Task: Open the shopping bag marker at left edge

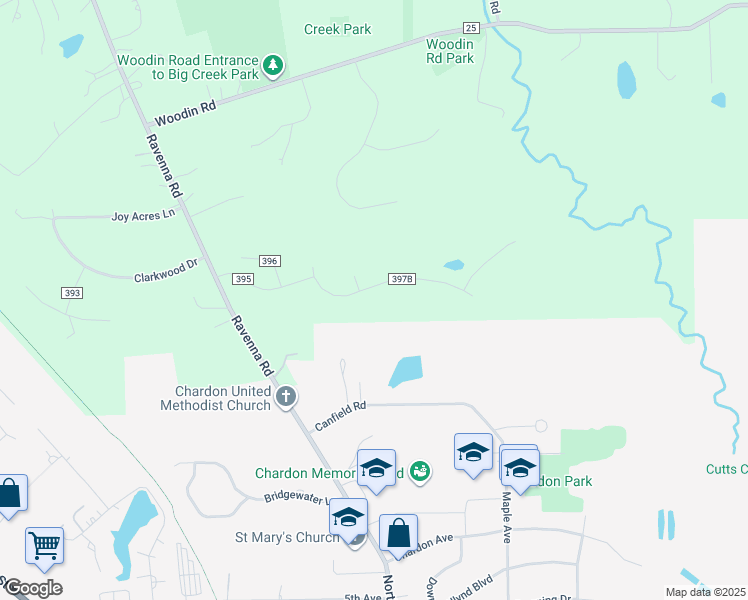Action: 10,494
